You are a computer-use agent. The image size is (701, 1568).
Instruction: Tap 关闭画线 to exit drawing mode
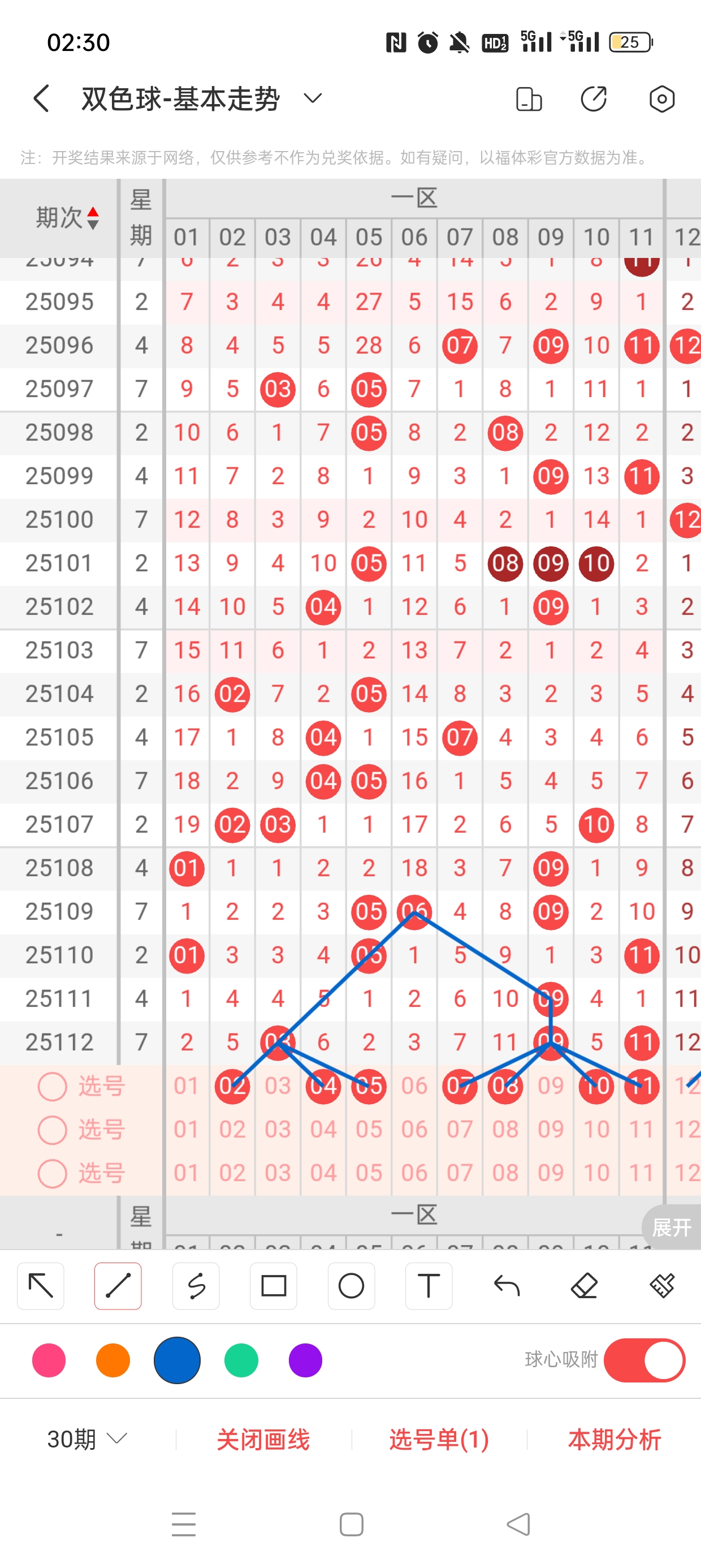pyautogui.click(x=263, y=1439)
